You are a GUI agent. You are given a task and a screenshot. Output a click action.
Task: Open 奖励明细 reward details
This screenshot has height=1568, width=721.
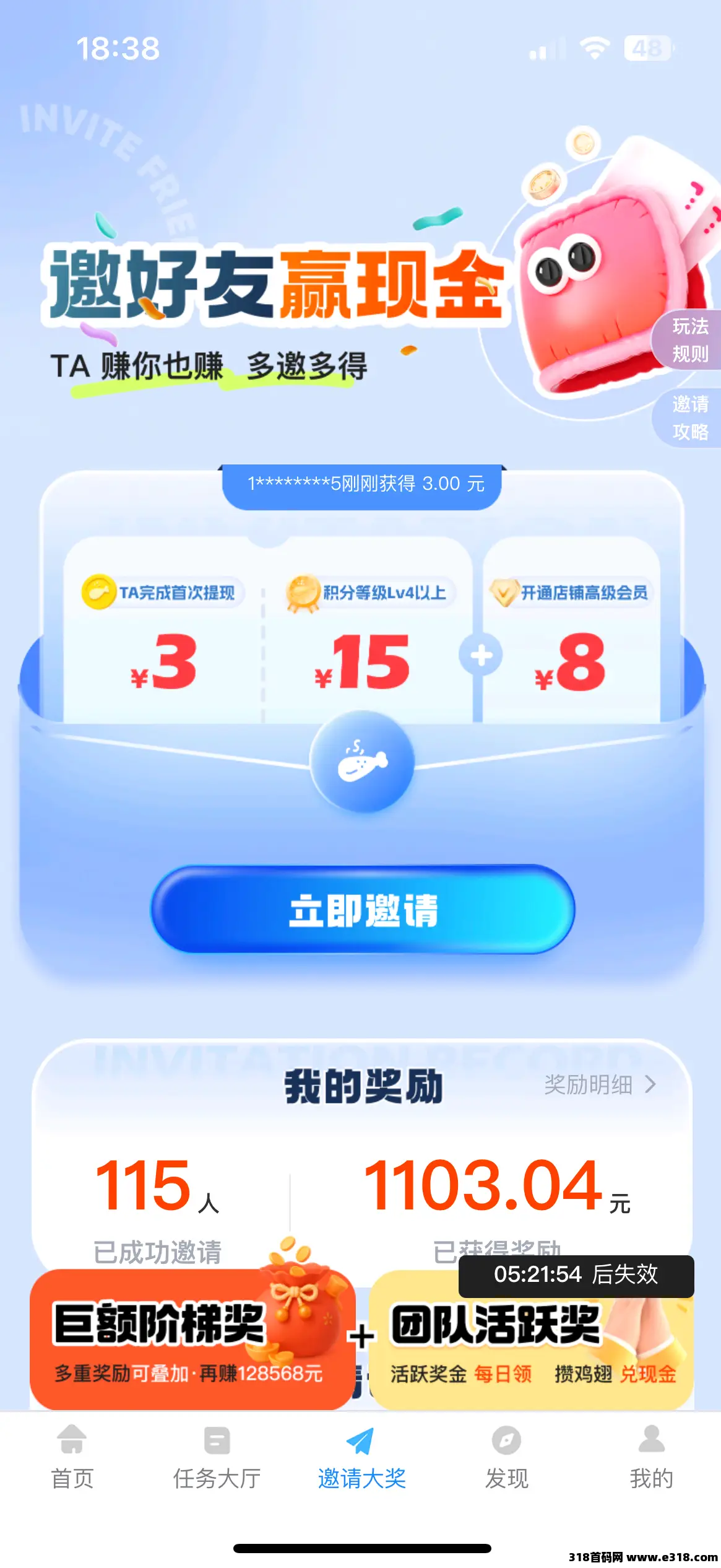(599, 1084)
